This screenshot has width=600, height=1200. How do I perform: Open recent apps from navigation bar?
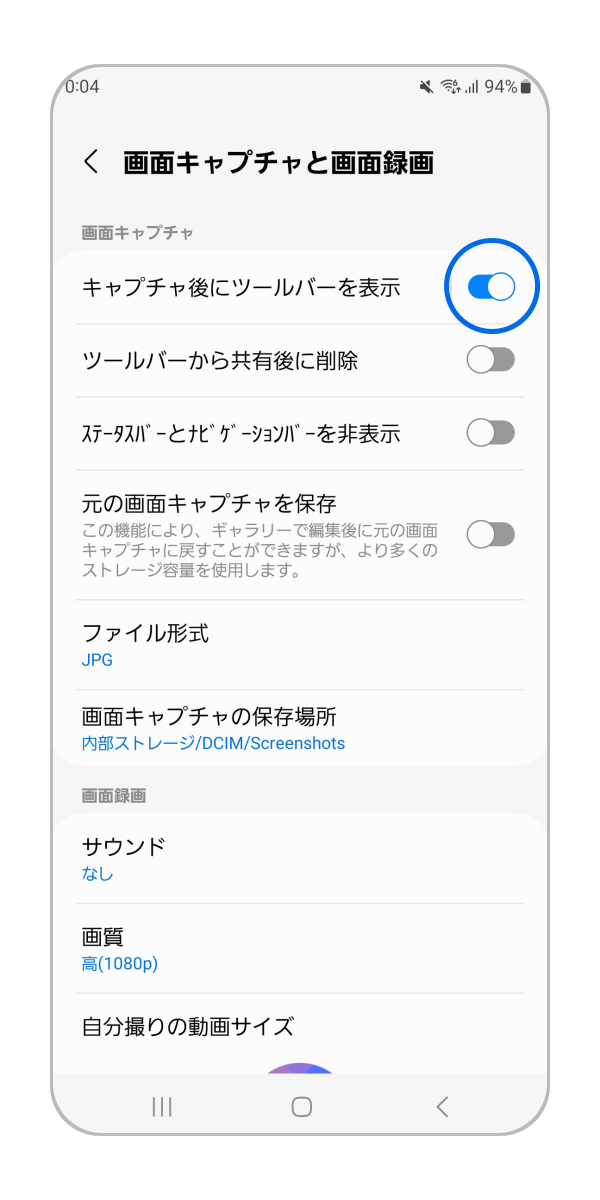click(161, 1106)
